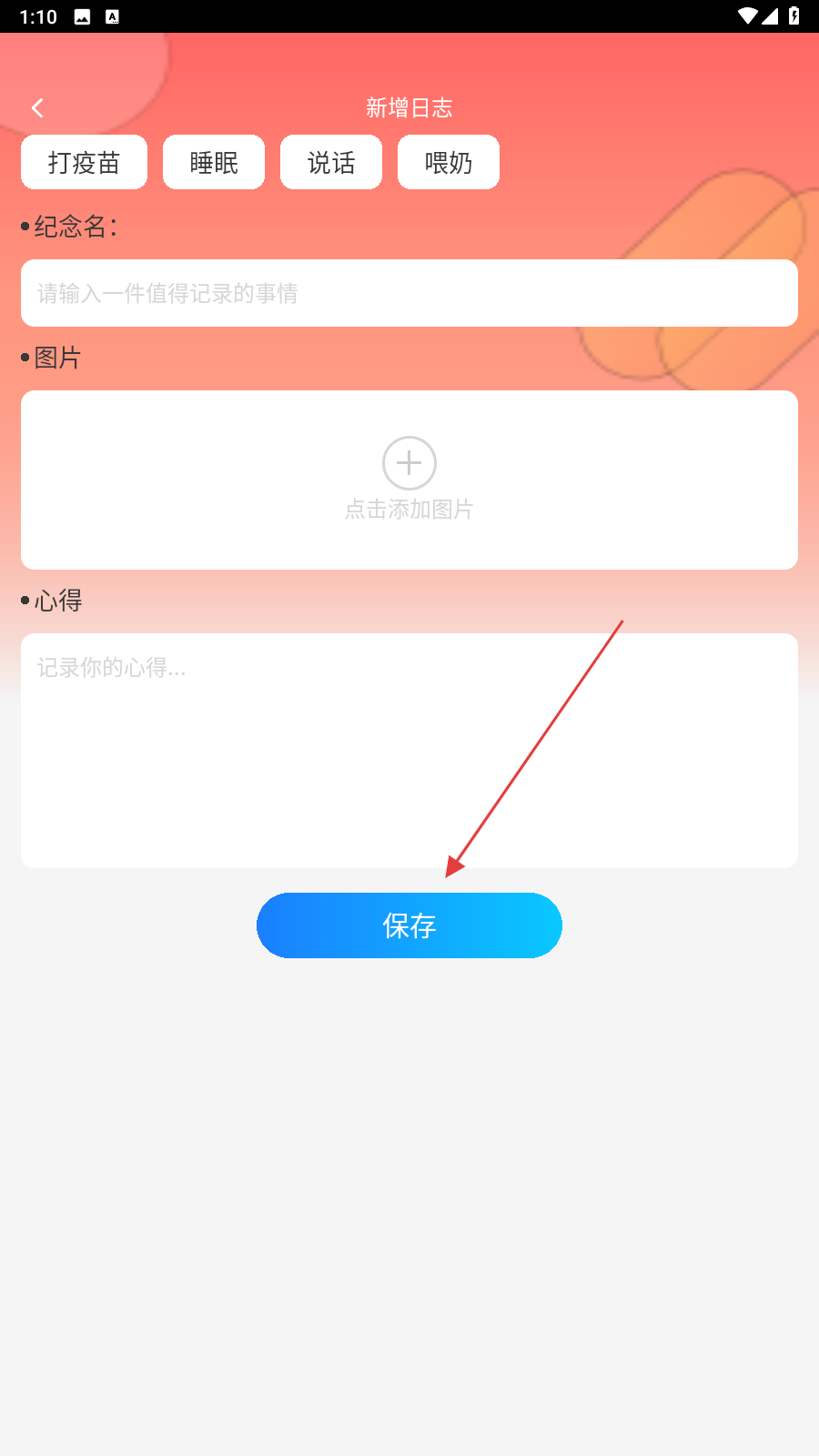Focus the 纪念名 text field
819x1456 pixels.
[409, 293]
